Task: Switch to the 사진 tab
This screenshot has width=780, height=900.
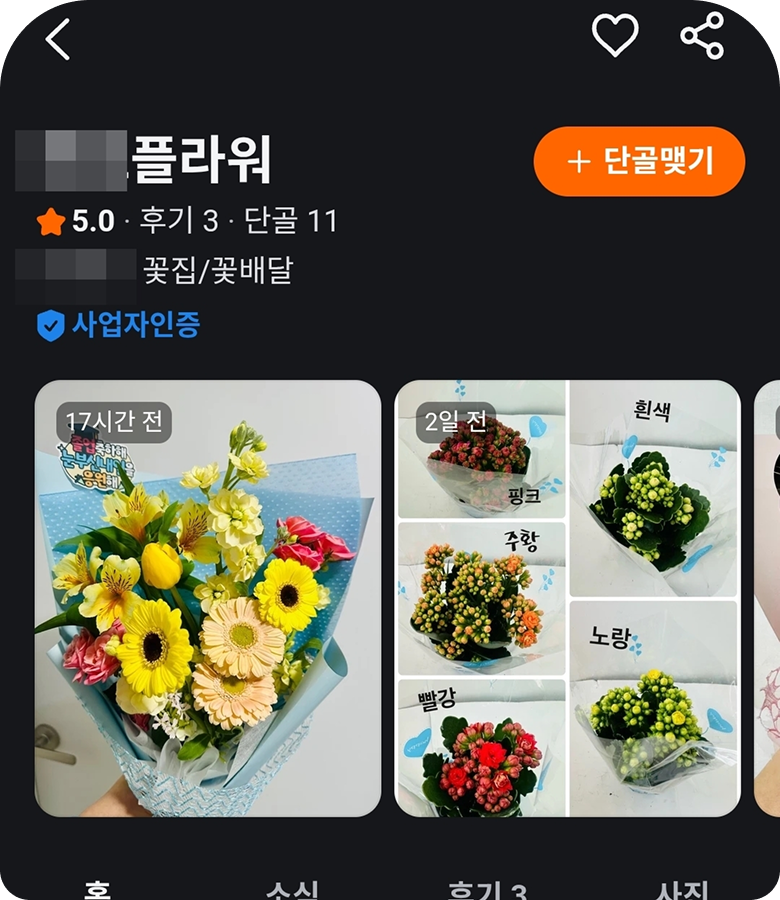Action: (682, 888)
